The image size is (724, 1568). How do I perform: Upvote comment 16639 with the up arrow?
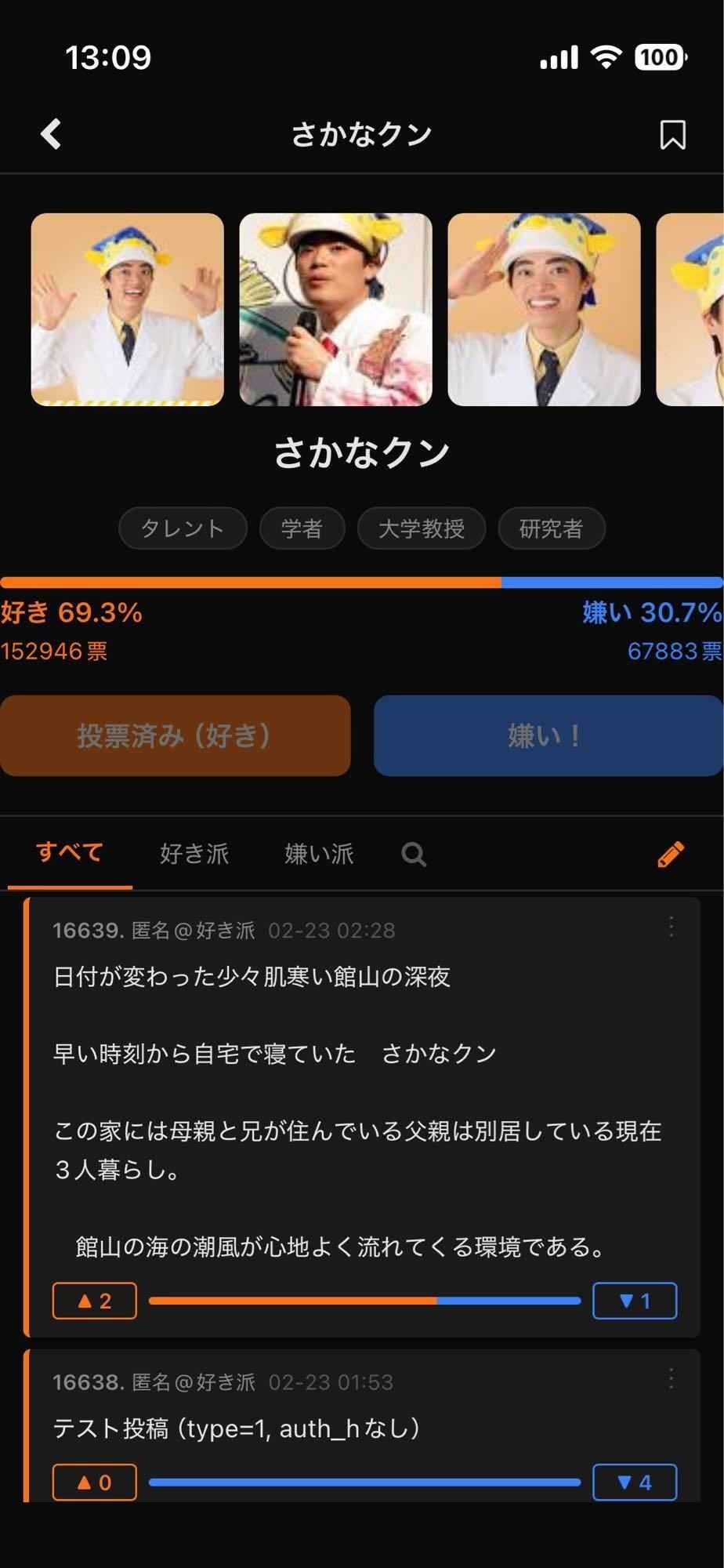coord(93,1301)
